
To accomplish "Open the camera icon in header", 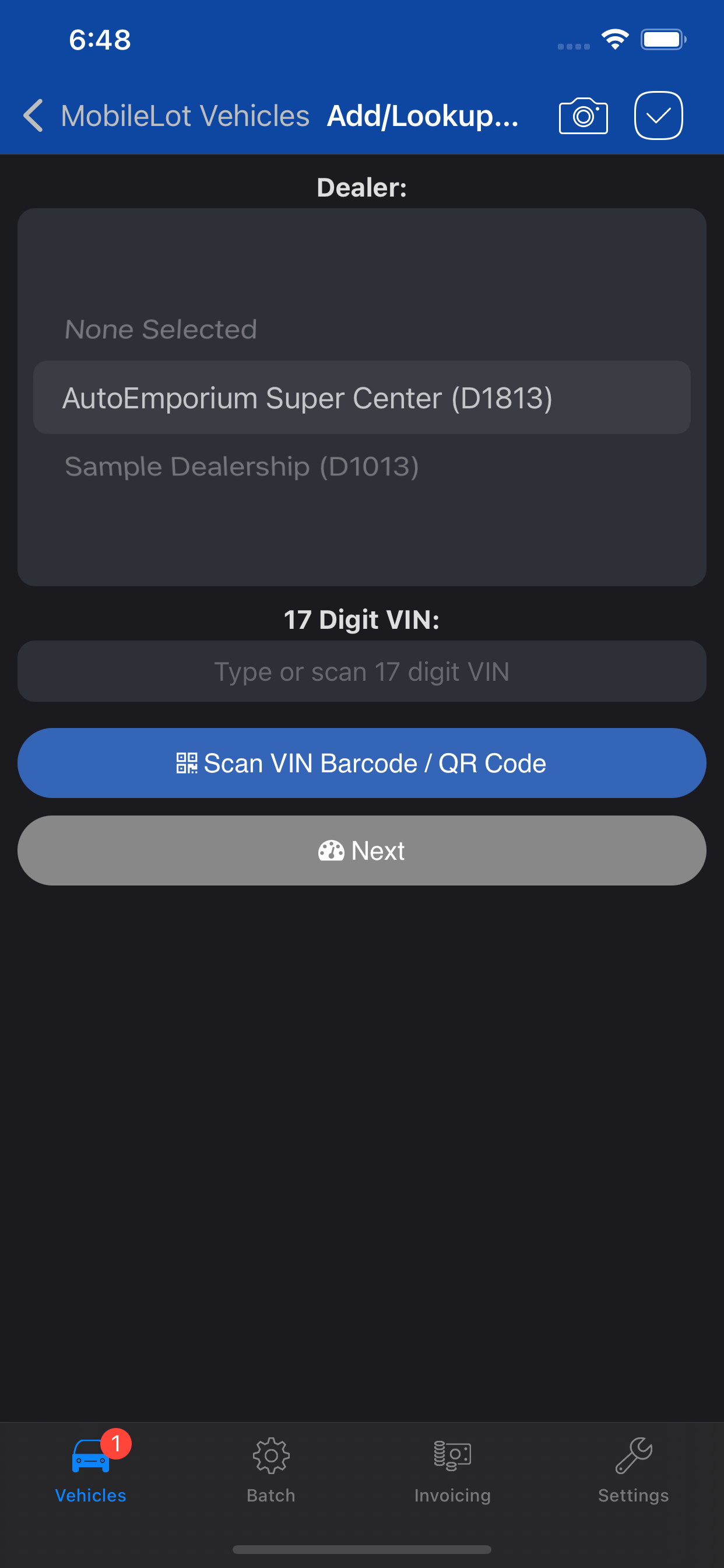I will click(583, 116).
